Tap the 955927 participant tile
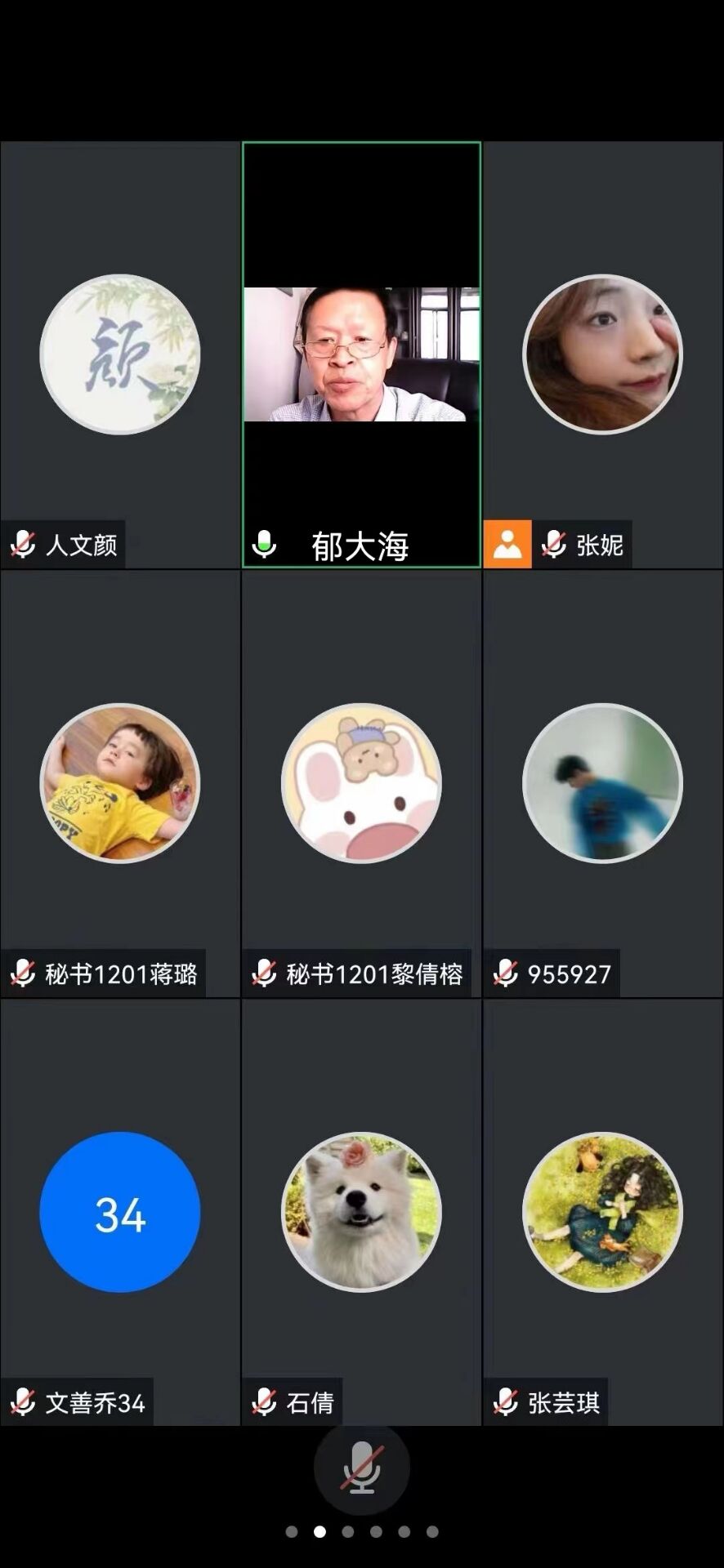Screen dimensions: 724x1568 (602, 782)
